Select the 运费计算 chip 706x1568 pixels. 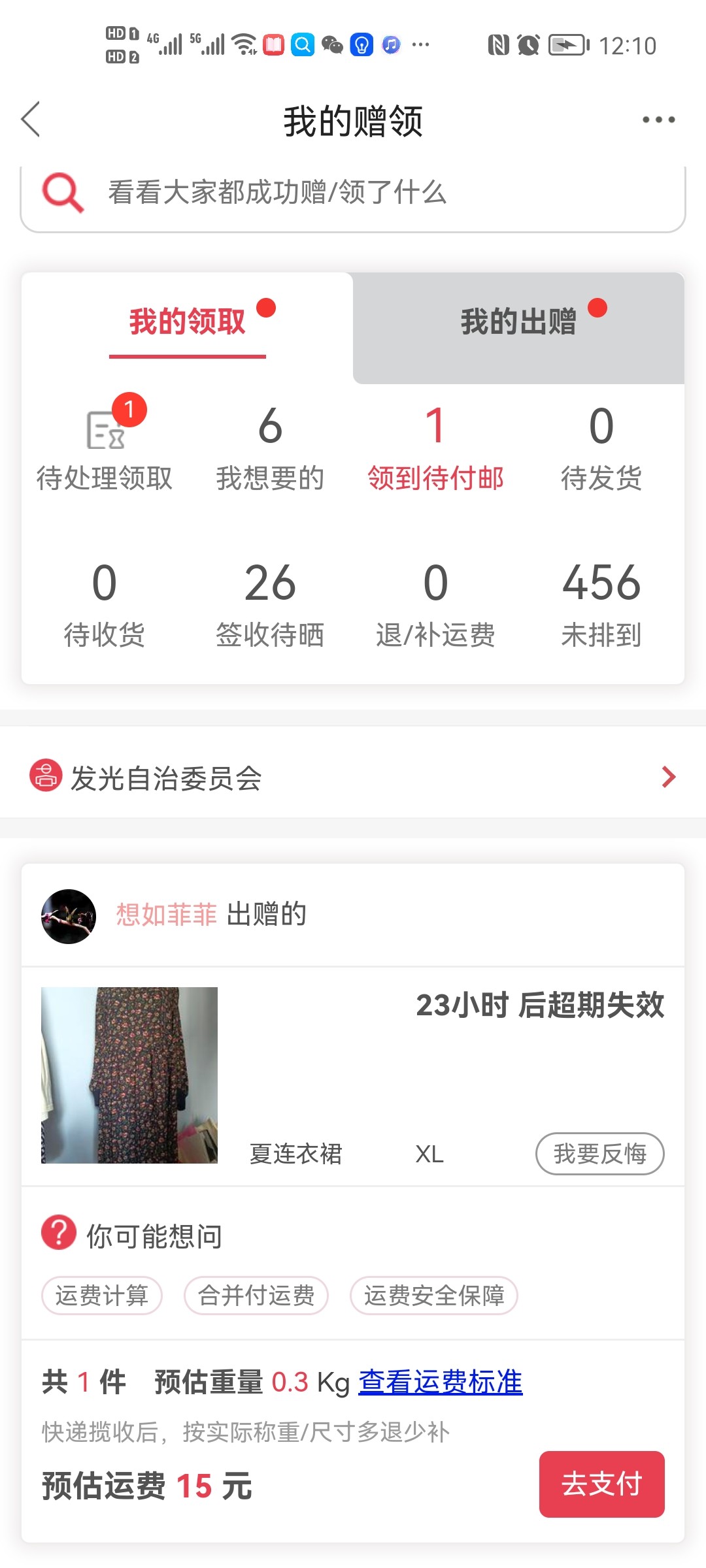point(102,1295)
